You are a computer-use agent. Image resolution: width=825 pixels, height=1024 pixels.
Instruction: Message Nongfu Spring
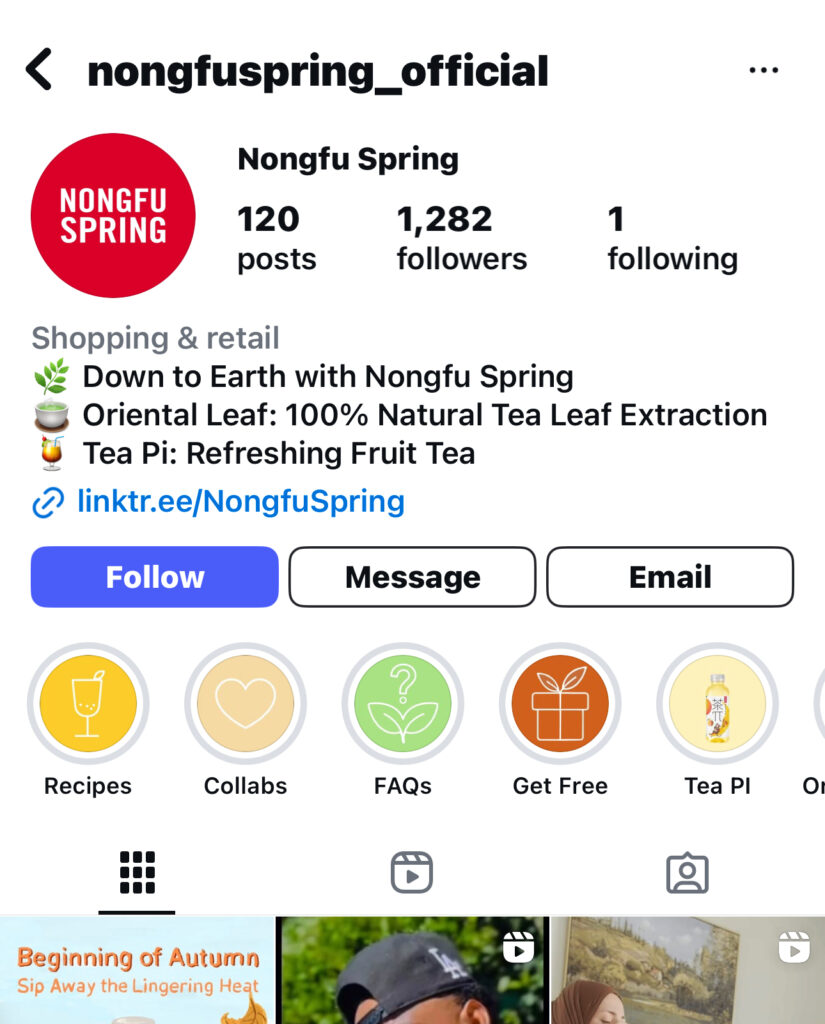[x=412, y=577]
